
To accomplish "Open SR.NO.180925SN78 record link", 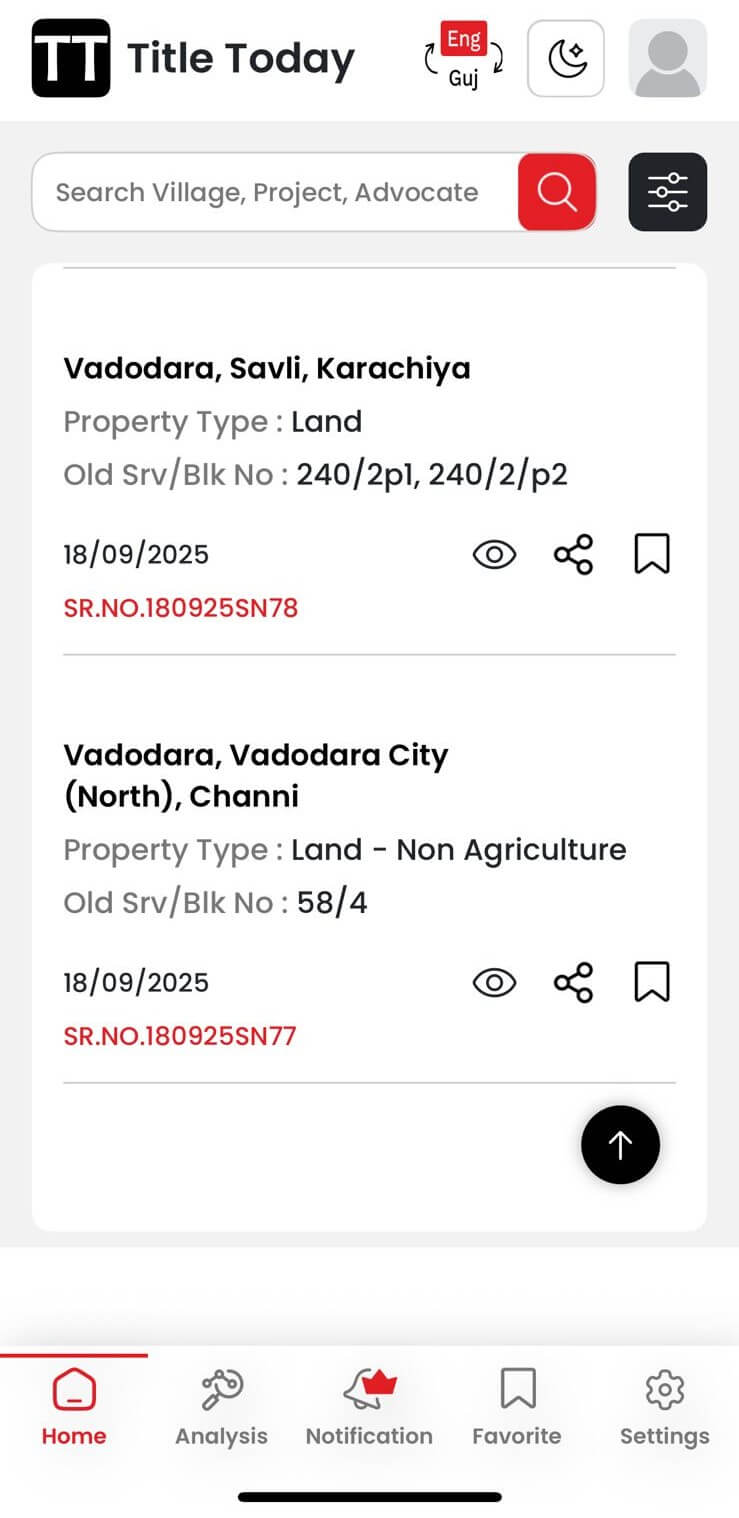I will coord(181,607).
